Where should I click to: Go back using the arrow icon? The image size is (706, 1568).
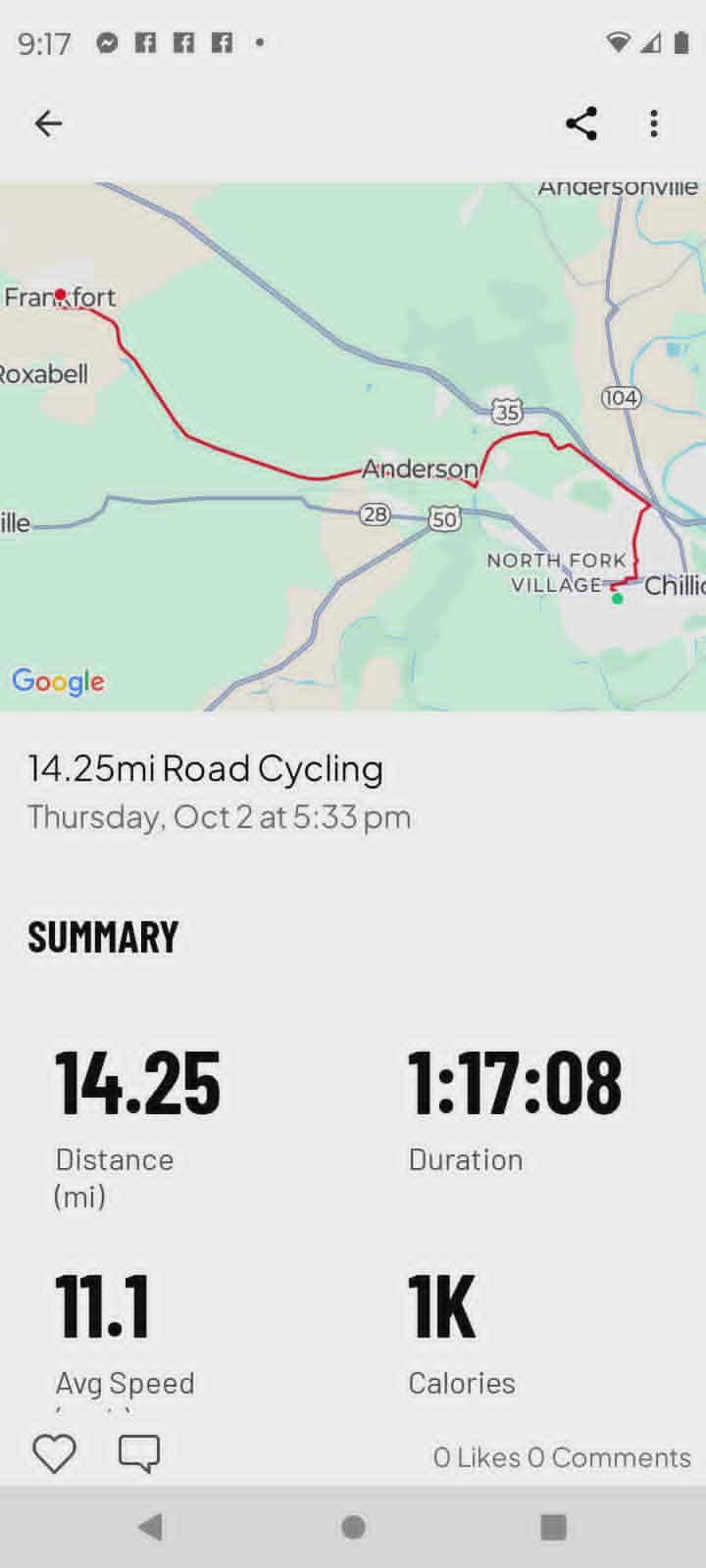[x=48, y=123]
